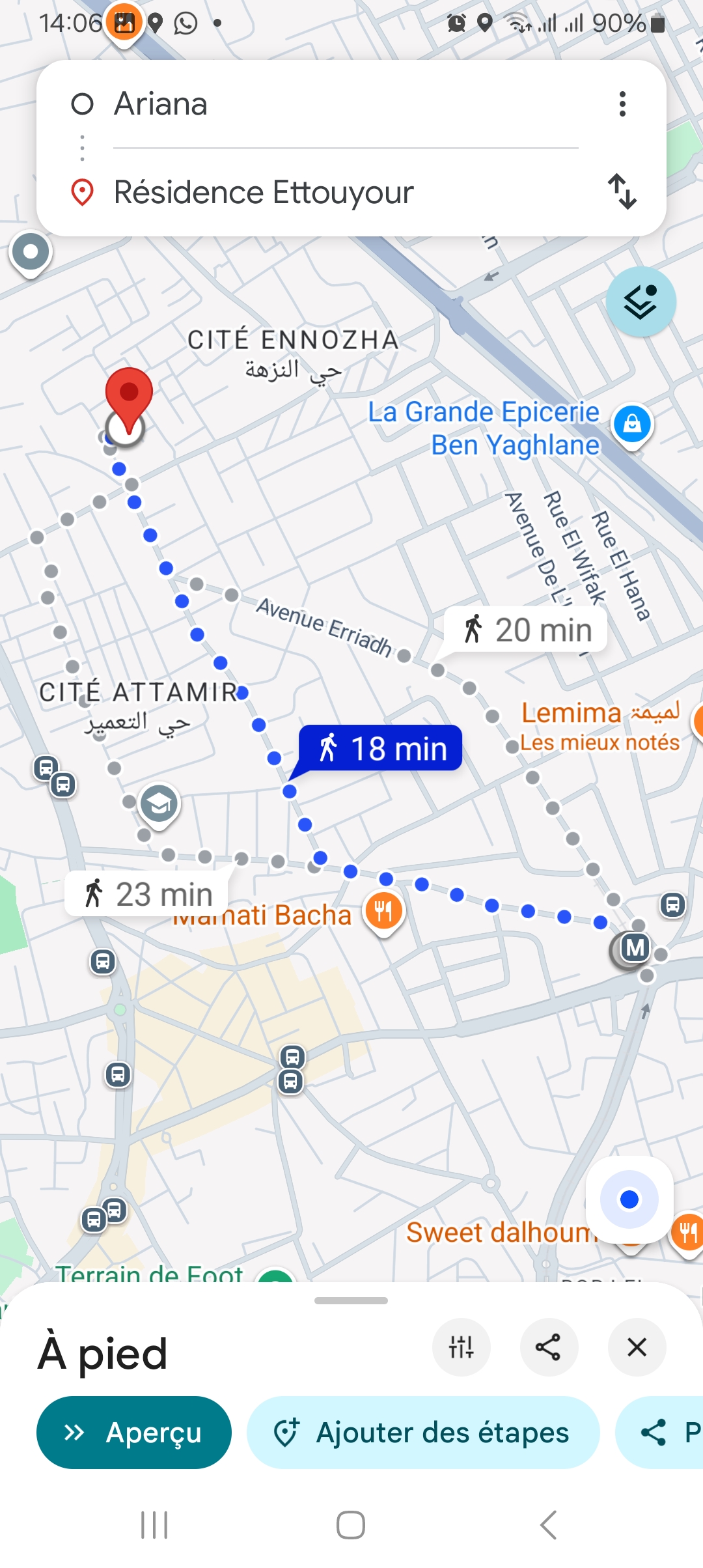Tap the school icon in Cité Attamir

tap(159, 803)
